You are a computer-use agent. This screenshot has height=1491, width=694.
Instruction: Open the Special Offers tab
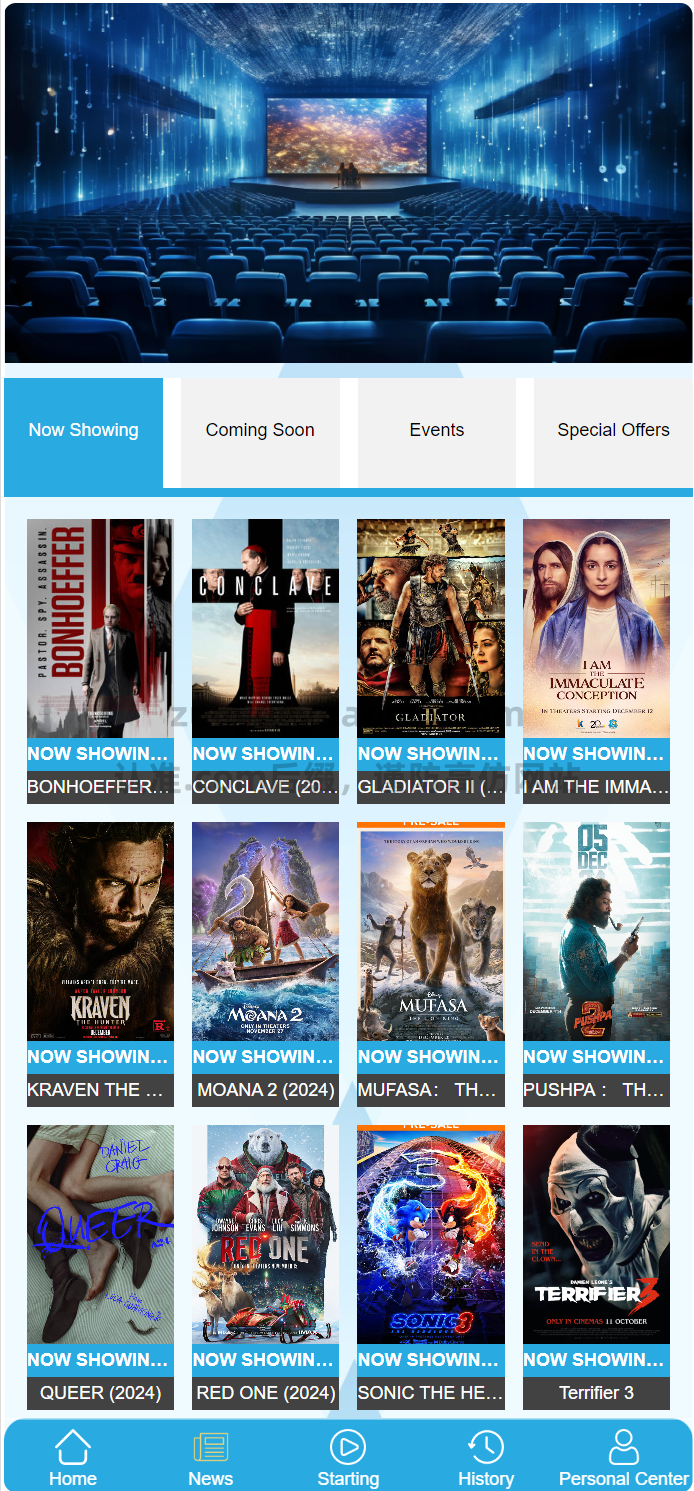(x=613, y=431)
